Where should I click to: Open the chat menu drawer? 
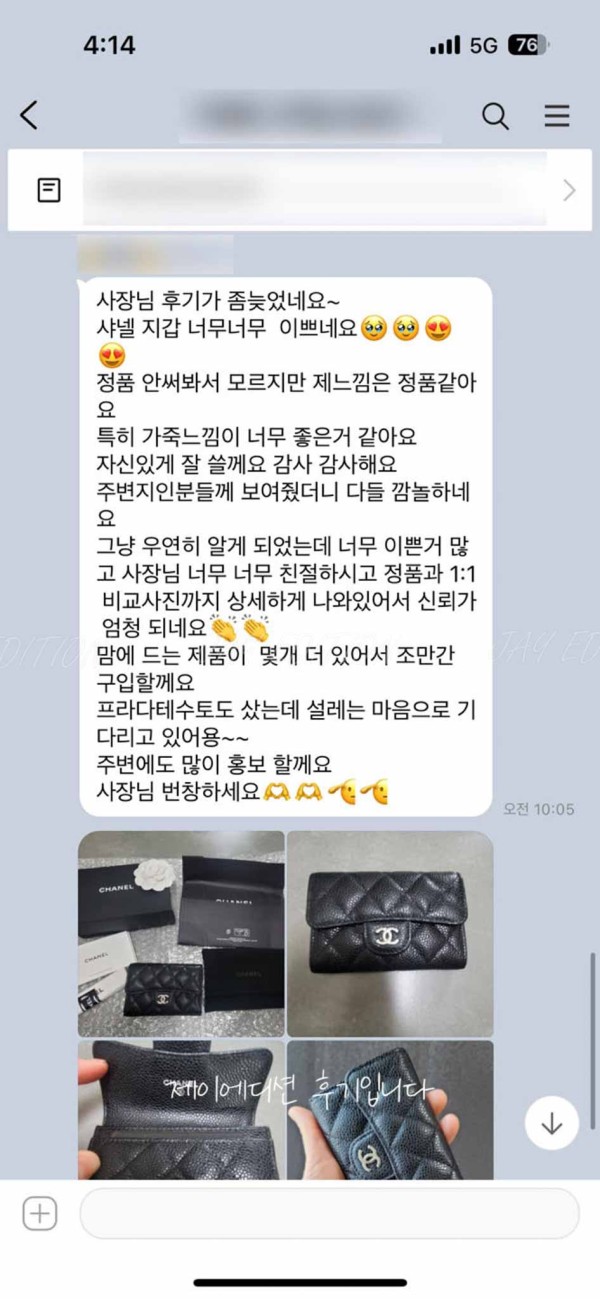[x=556, y=116]
